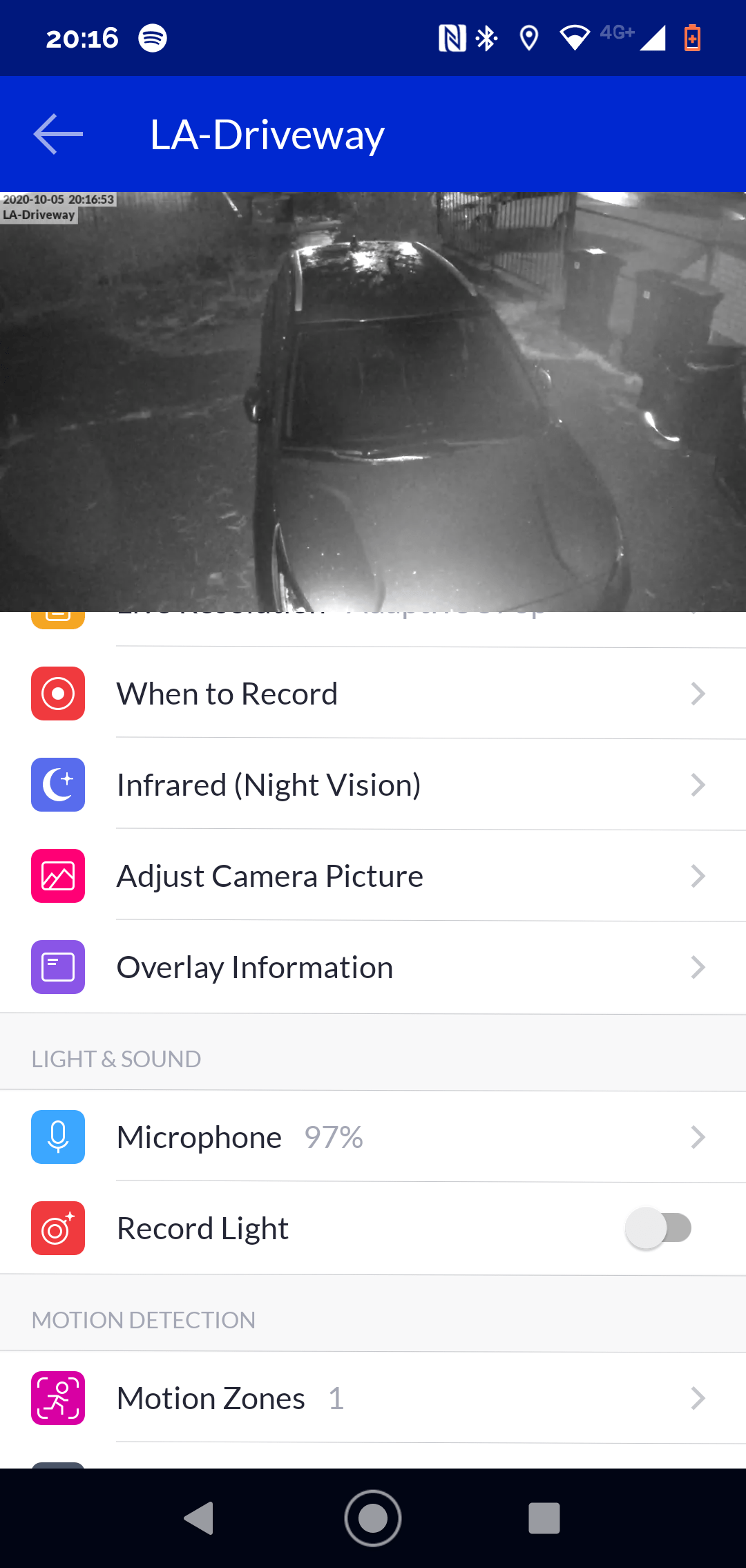Screen dimensions: 746x1568
Task: Expand When to Record settings via its chevron
Action: coord(698,694)
